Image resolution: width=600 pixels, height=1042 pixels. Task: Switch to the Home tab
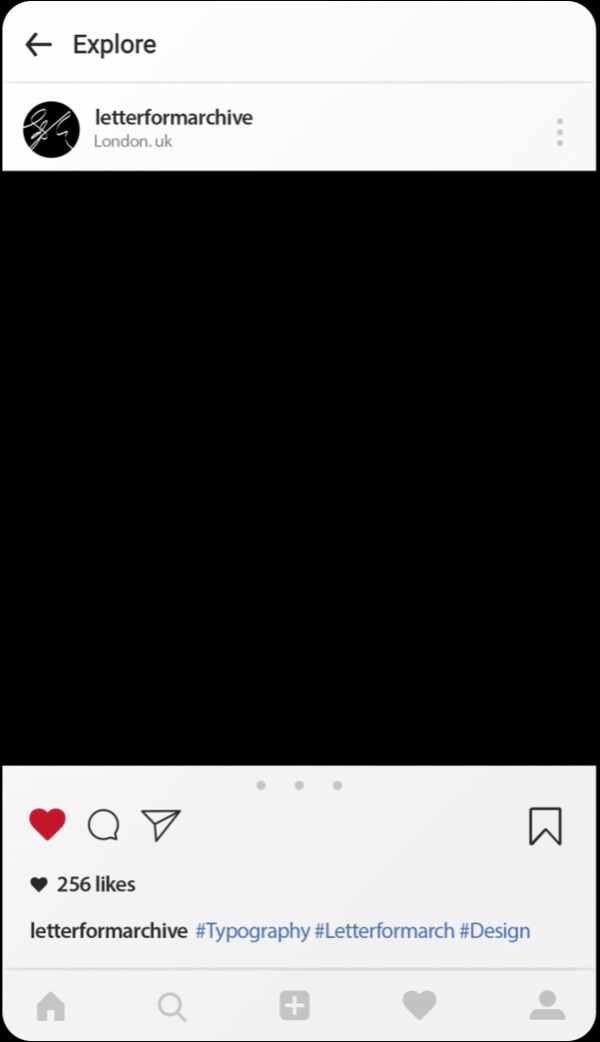[x=51, y=1006]
